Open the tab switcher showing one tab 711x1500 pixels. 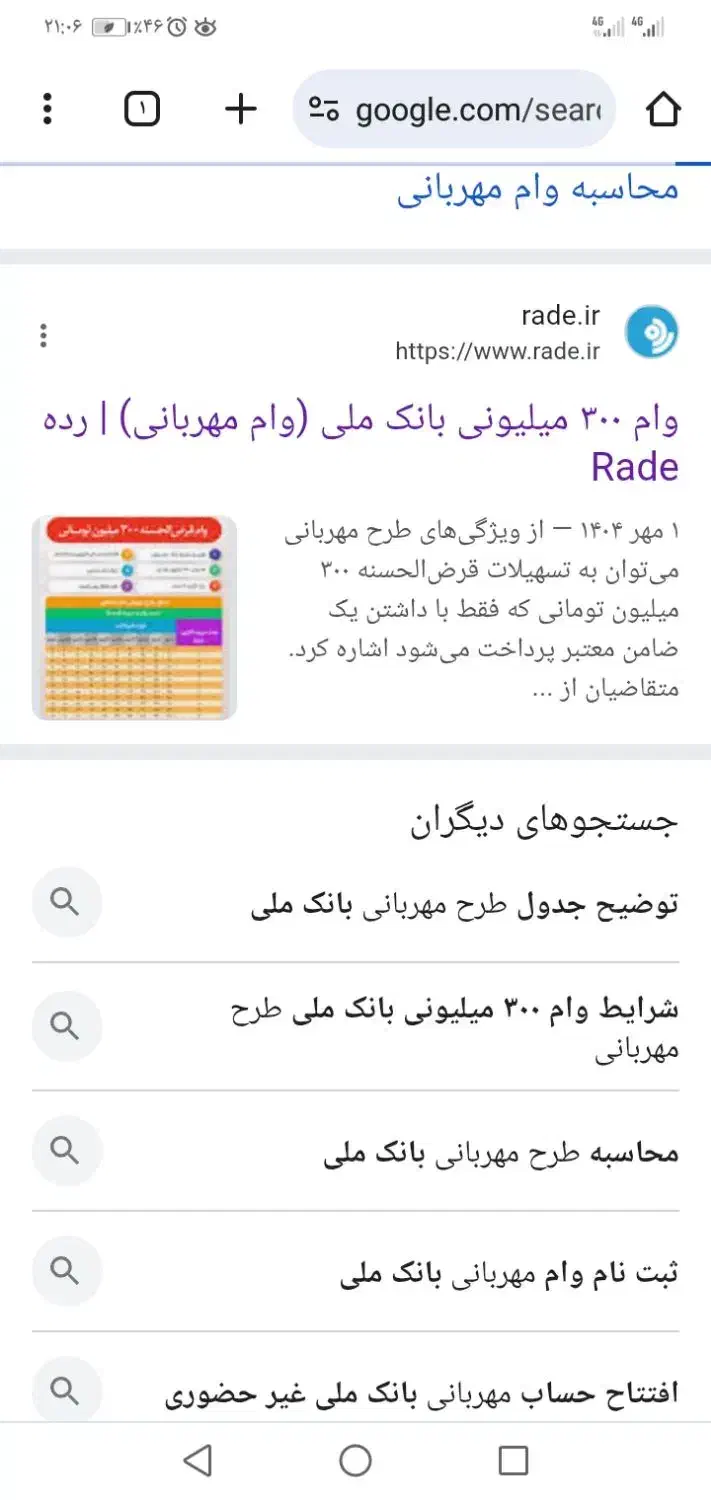tap(142, 109)
